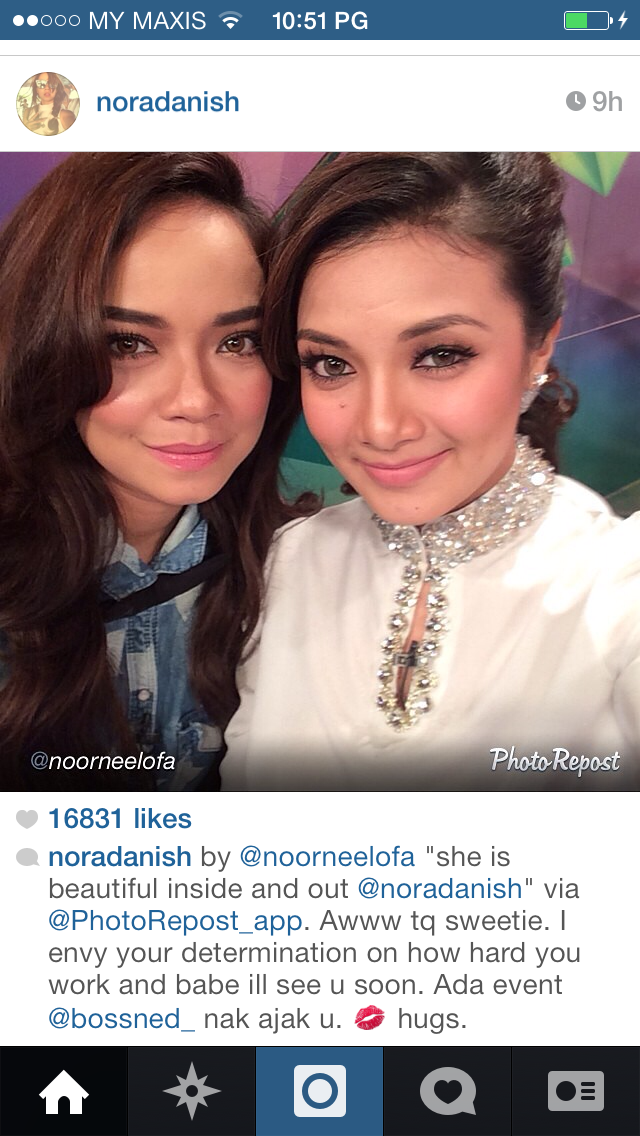Switch to the activity heart tab
Image resolution: width=640 pixels, height=1136 pixels.
tap(447, 1091)
